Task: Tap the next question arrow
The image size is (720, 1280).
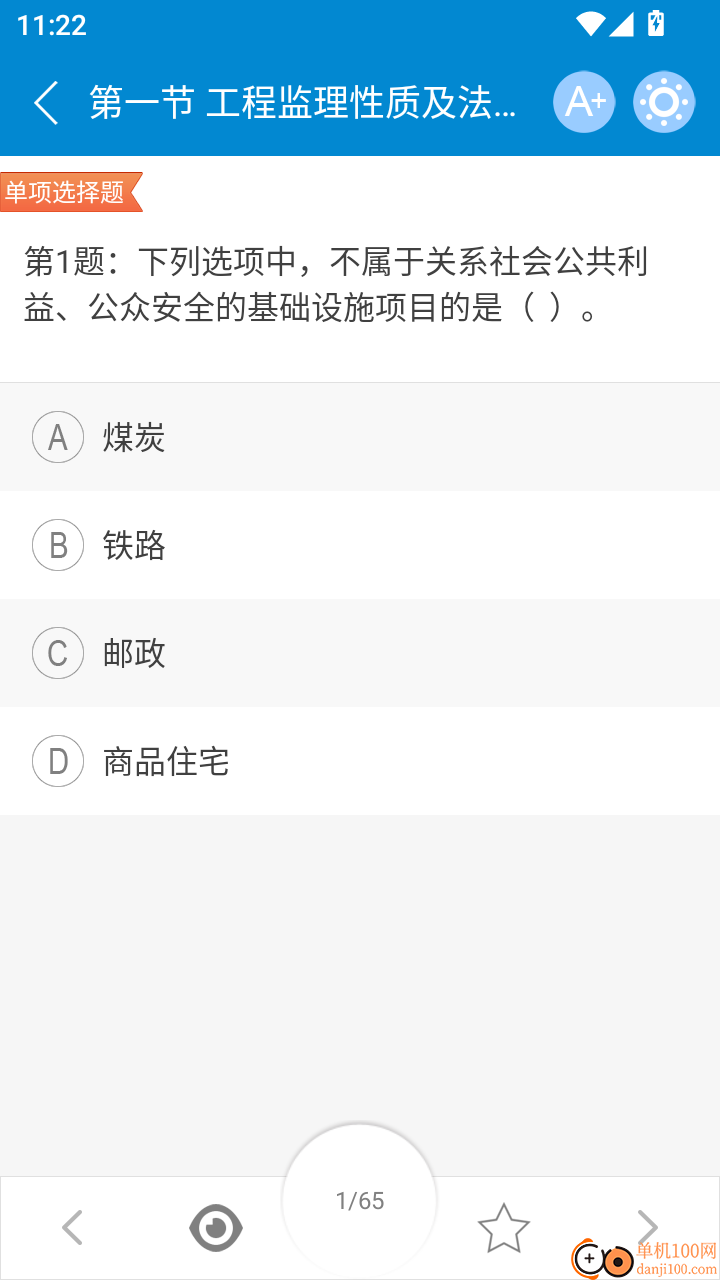Action: click(x=648, y=1227)
